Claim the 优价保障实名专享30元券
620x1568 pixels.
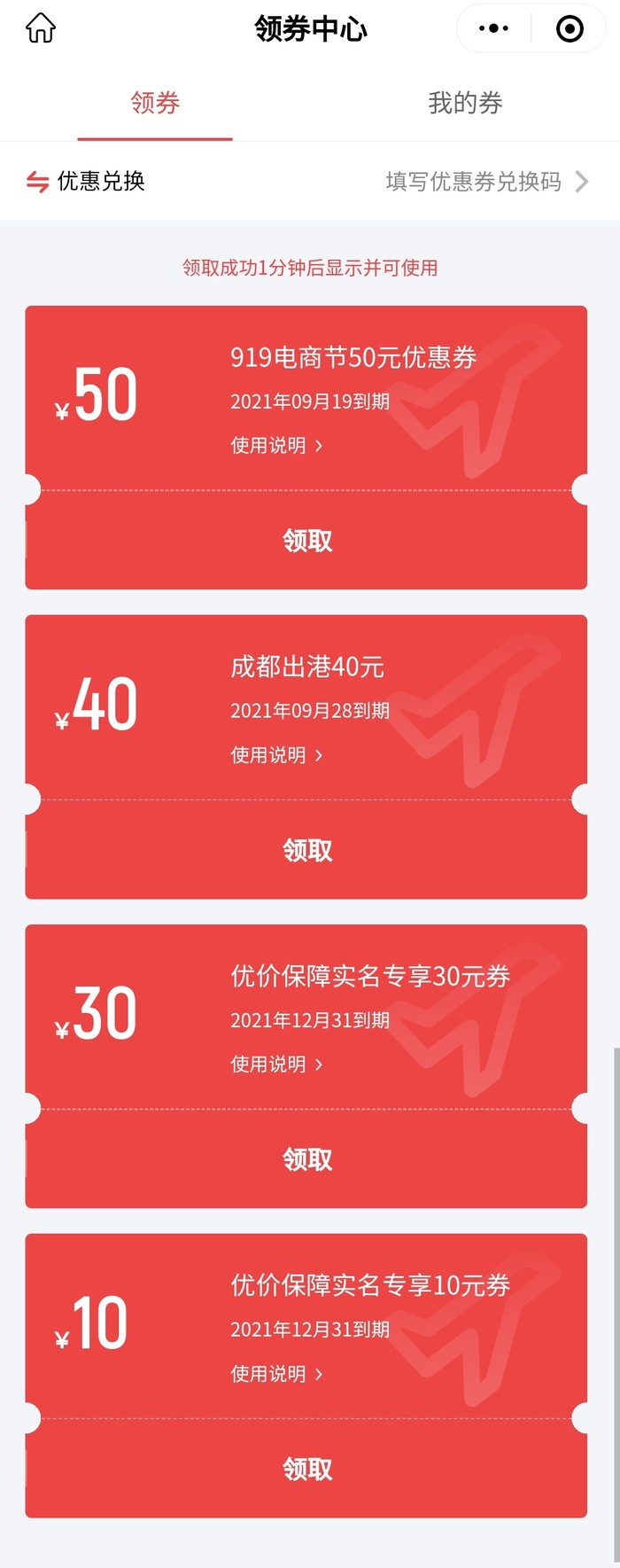point(306,1159)
